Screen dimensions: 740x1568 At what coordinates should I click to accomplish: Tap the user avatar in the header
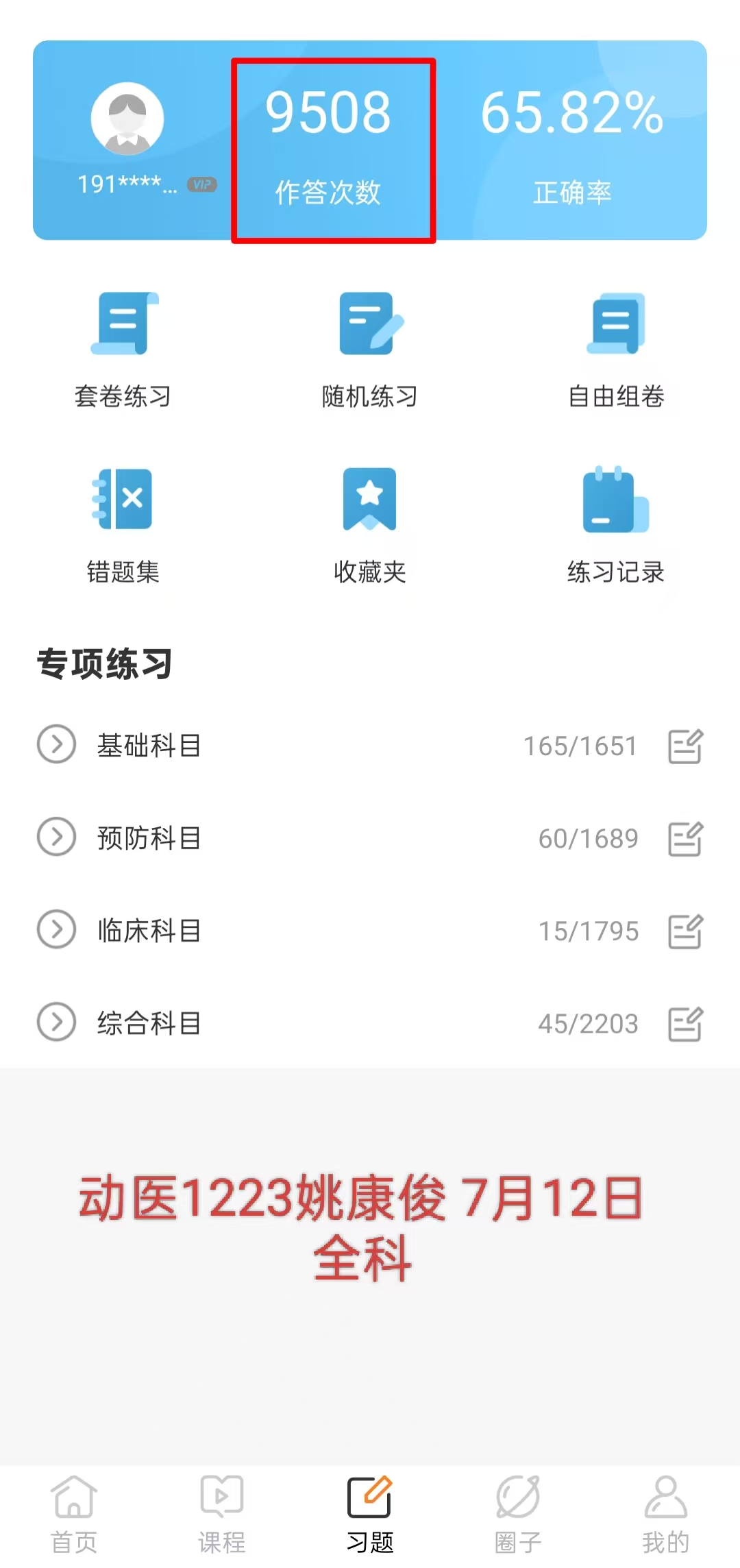(x=127, y=119)
